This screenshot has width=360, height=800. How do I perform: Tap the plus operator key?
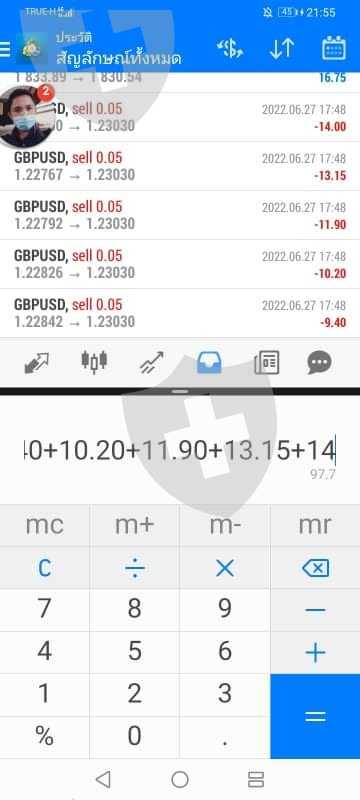tap(315, 653)
